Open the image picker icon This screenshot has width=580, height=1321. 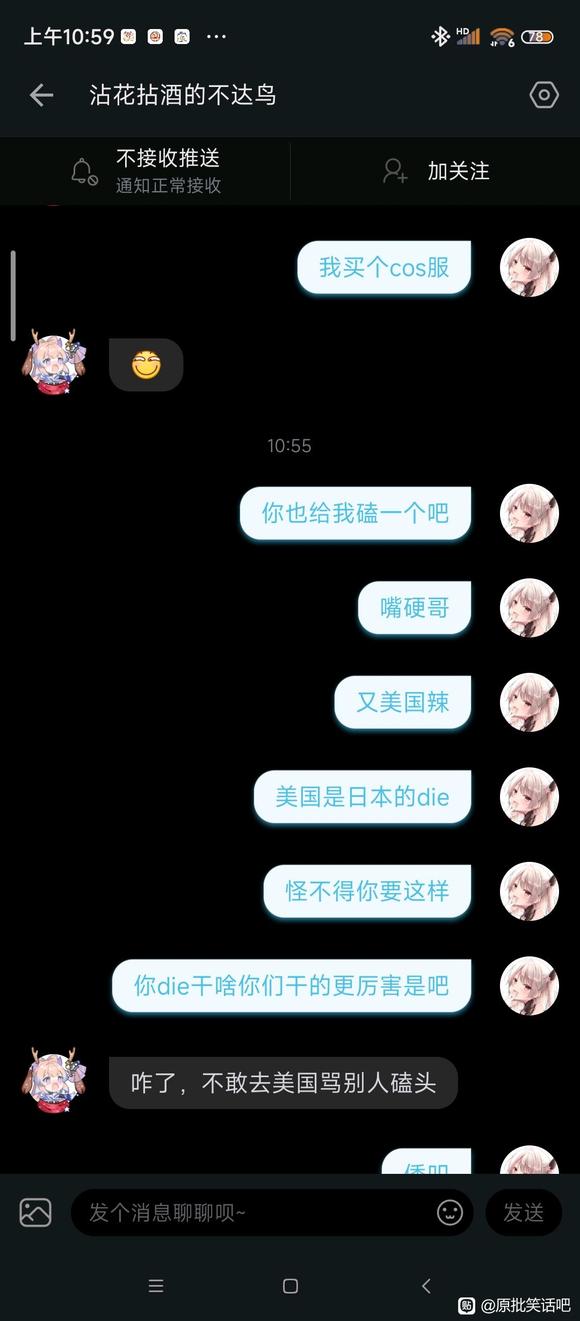click(x=35, y=1212)
